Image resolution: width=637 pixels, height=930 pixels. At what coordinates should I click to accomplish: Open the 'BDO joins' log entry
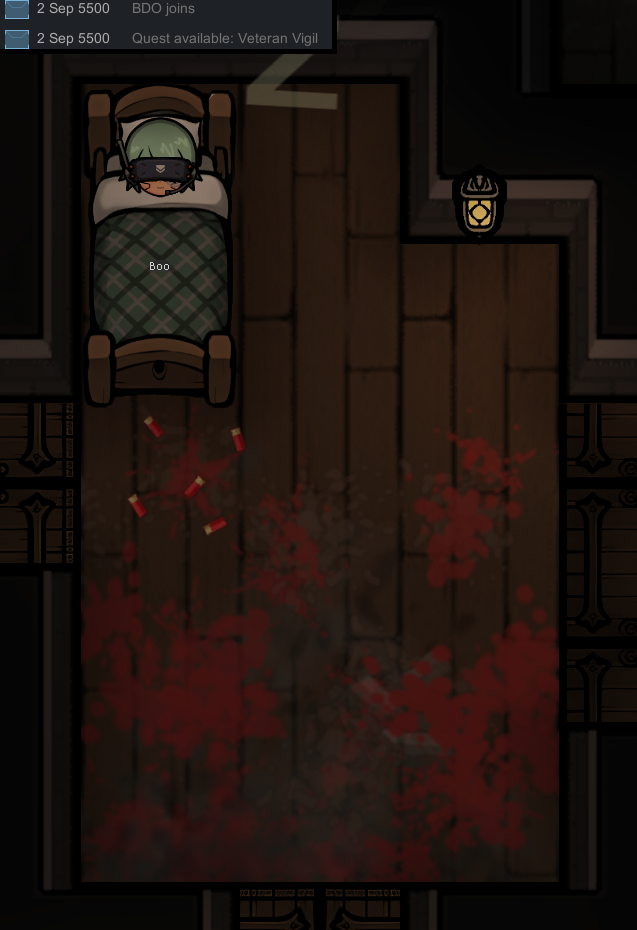(166, 9)
